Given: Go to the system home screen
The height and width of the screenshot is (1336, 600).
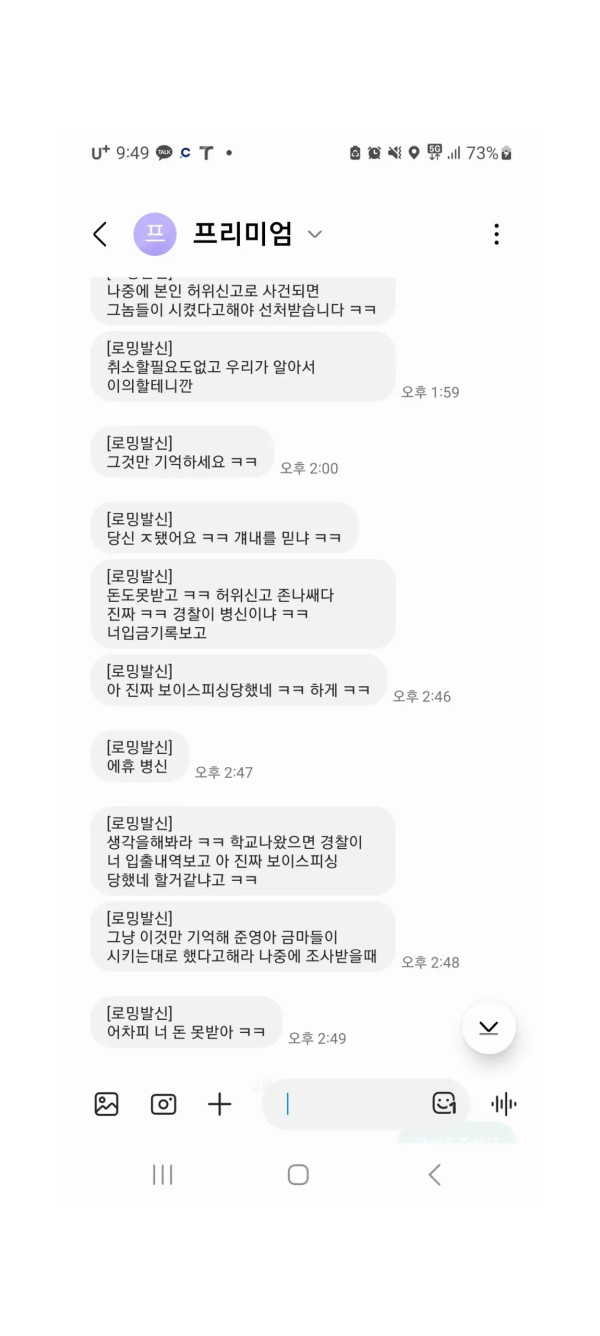Looking at the screenshot, I should (x=298, y=1175).
